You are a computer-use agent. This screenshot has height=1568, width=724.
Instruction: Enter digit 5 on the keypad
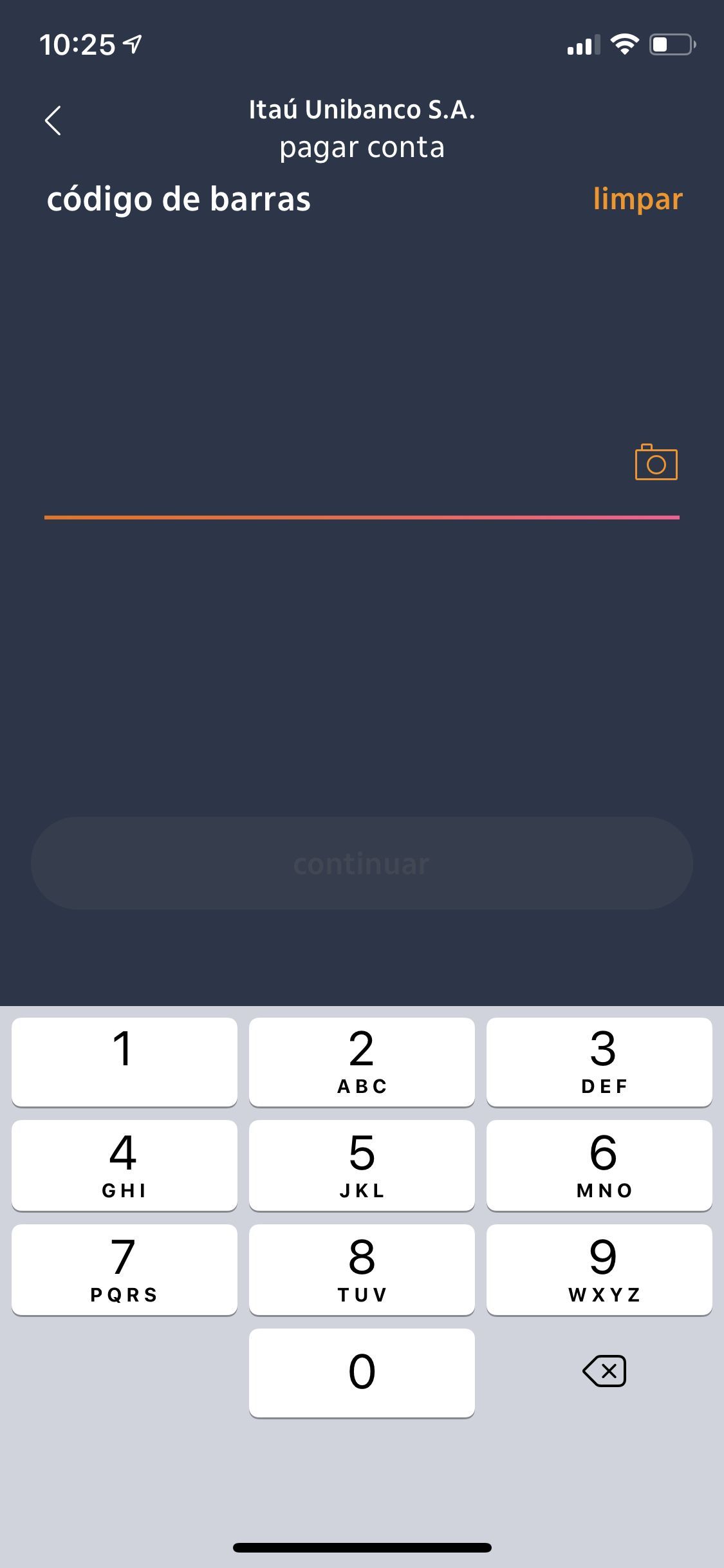pyautogui.click(x=362, y=1165)
